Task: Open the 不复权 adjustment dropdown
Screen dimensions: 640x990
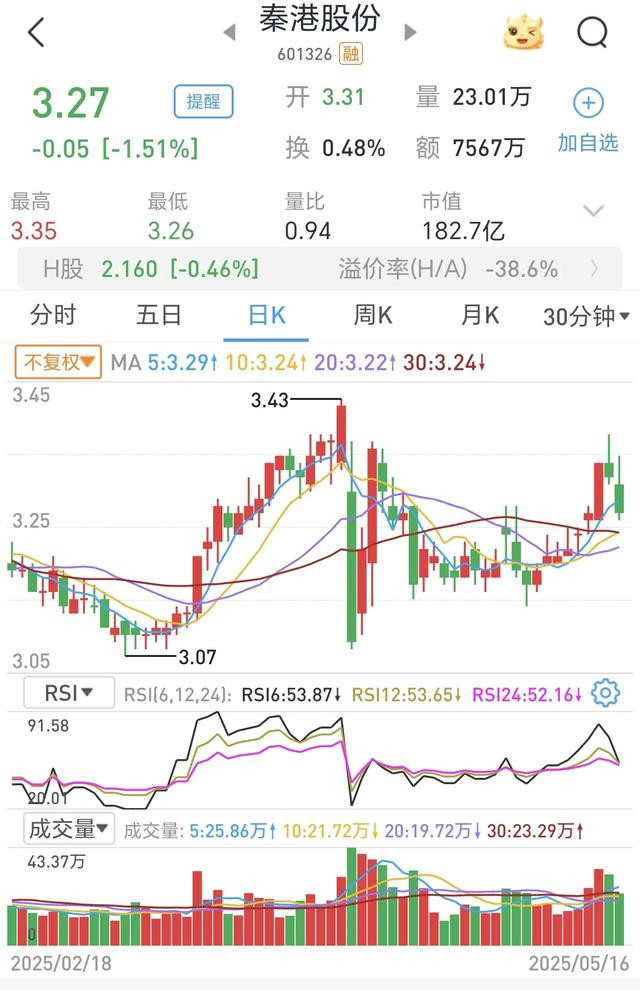Action: coord(59,362)
